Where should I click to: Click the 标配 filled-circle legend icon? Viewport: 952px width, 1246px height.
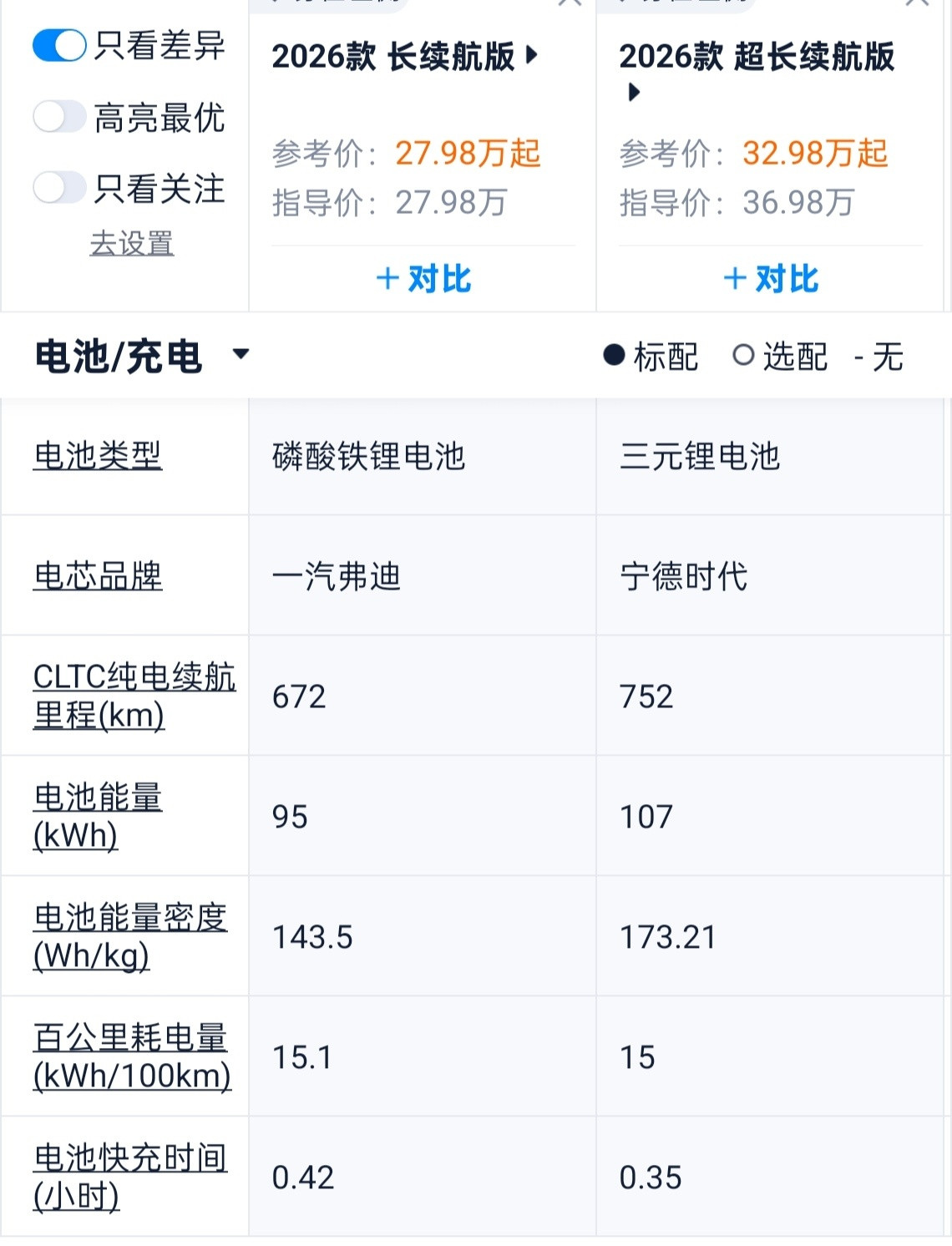click(615, 357)
